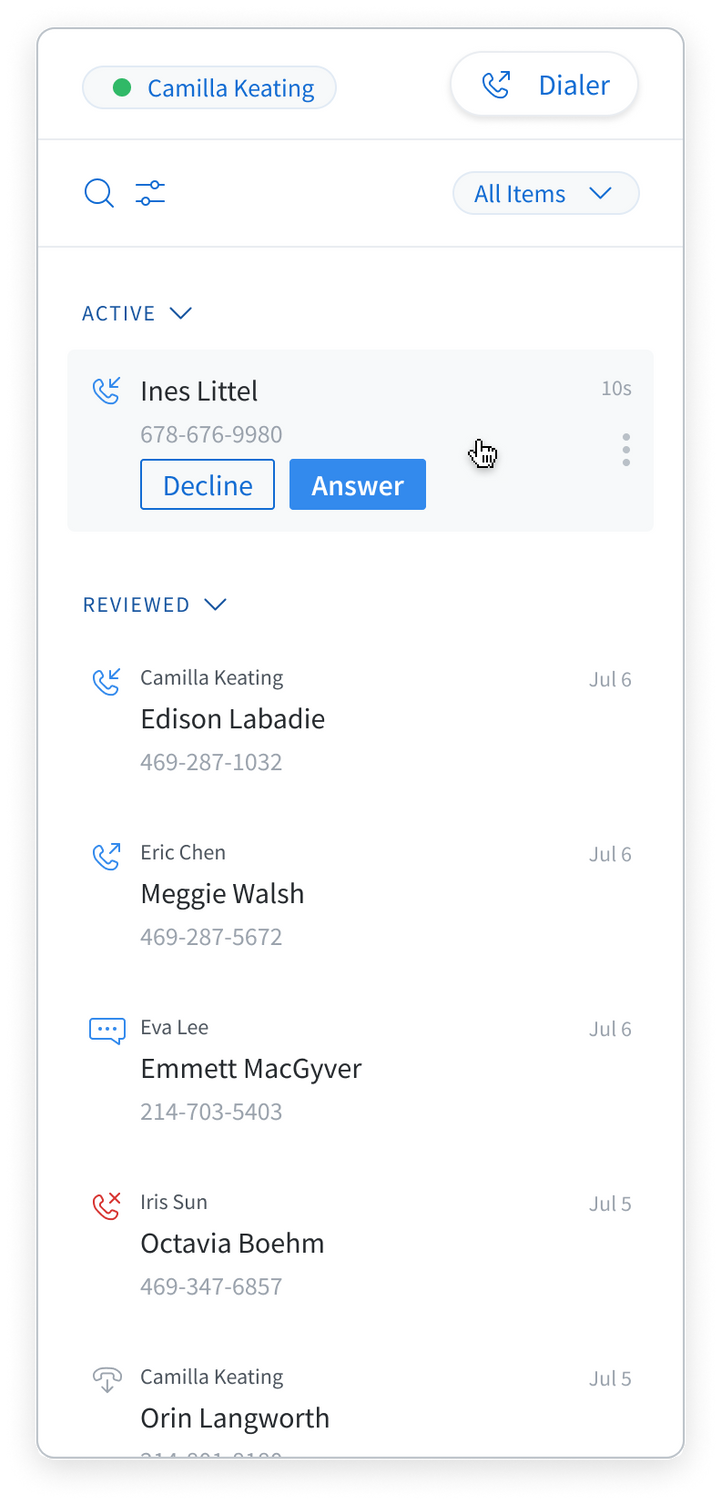Select the Meggie Walsh call entry
Image resolution: width=721 pixels, height=1504 pixels.
222,893
